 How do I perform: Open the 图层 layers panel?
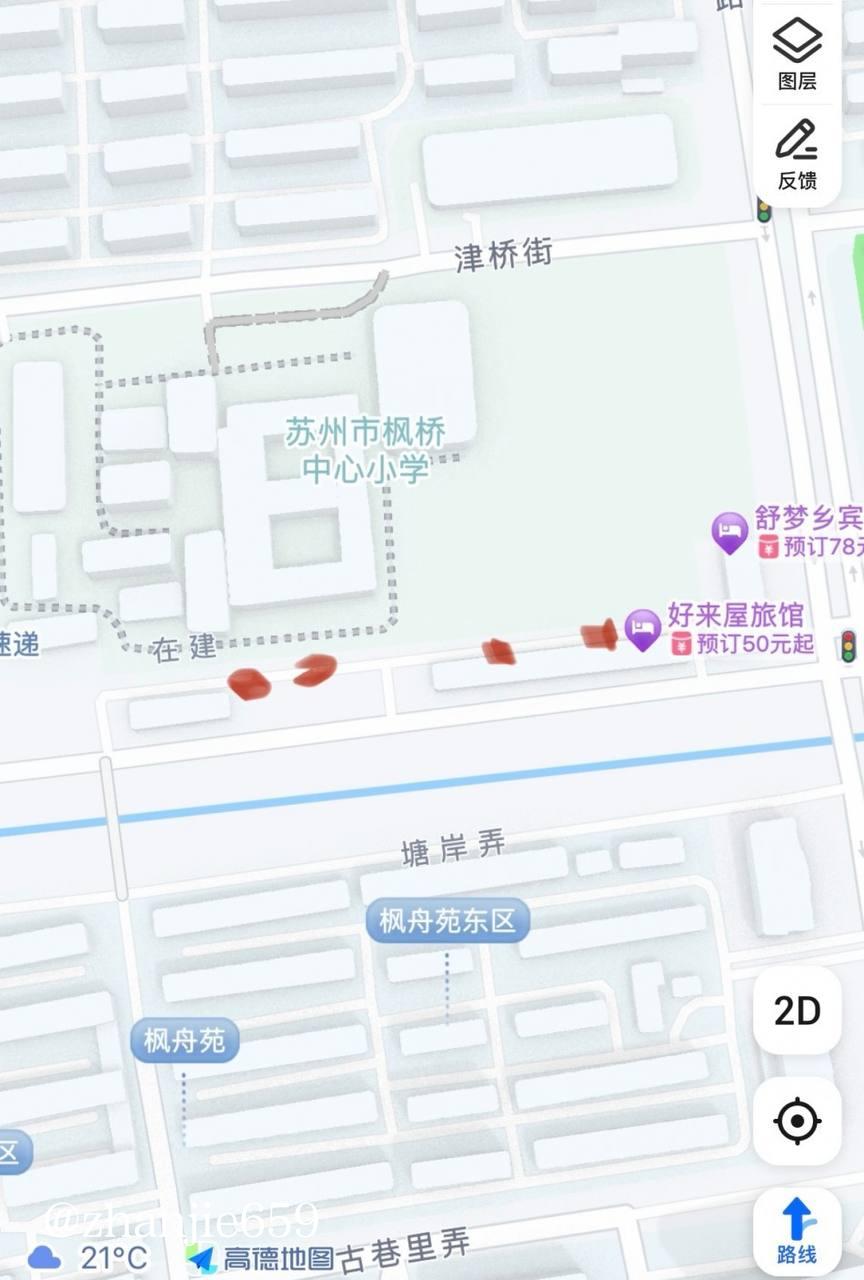coord(797,53)
